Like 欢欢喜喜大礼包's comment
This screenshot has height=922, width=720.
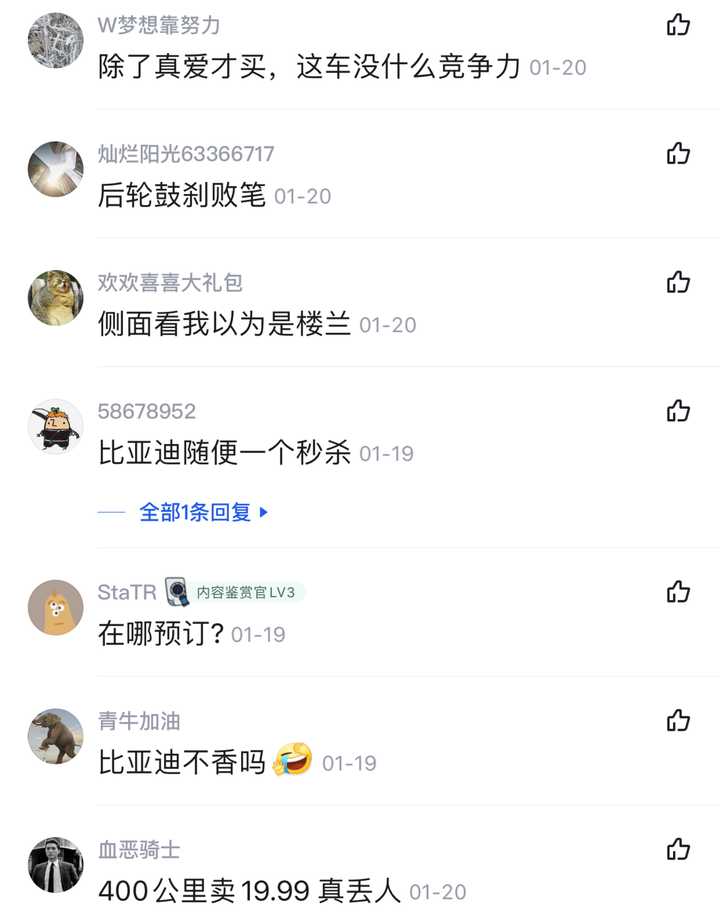click(678, 282)
